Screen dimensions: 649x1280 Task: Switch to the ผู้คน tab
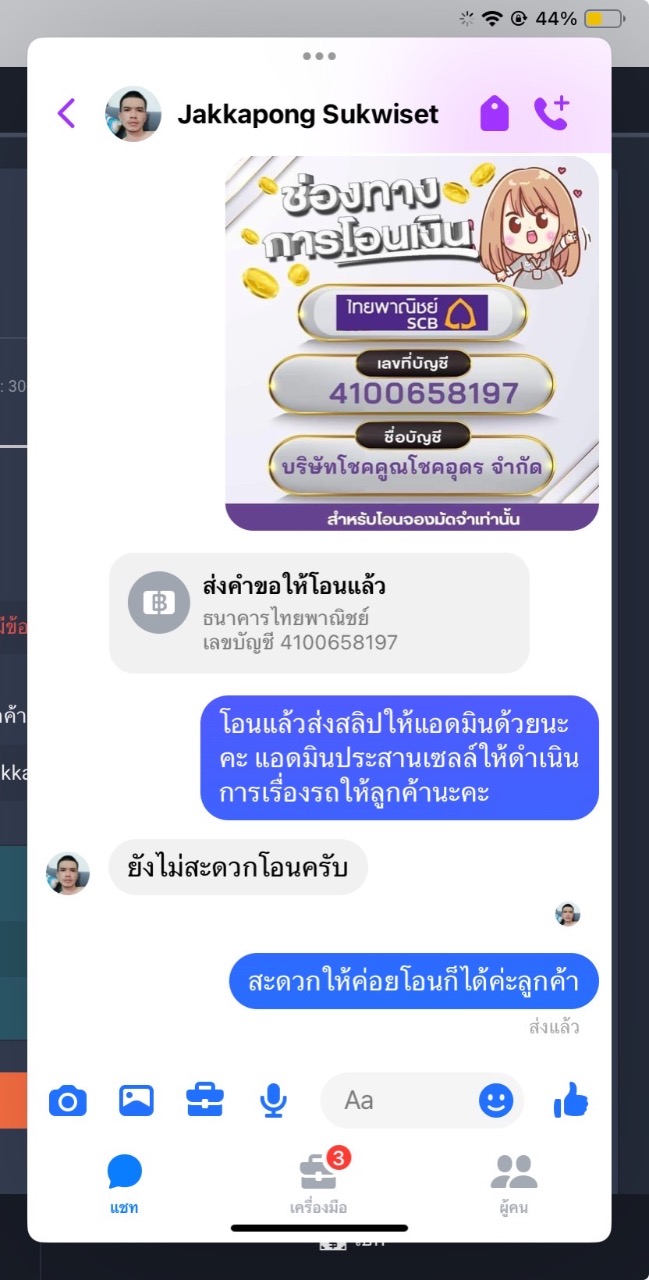click(x=514, y=1185)
